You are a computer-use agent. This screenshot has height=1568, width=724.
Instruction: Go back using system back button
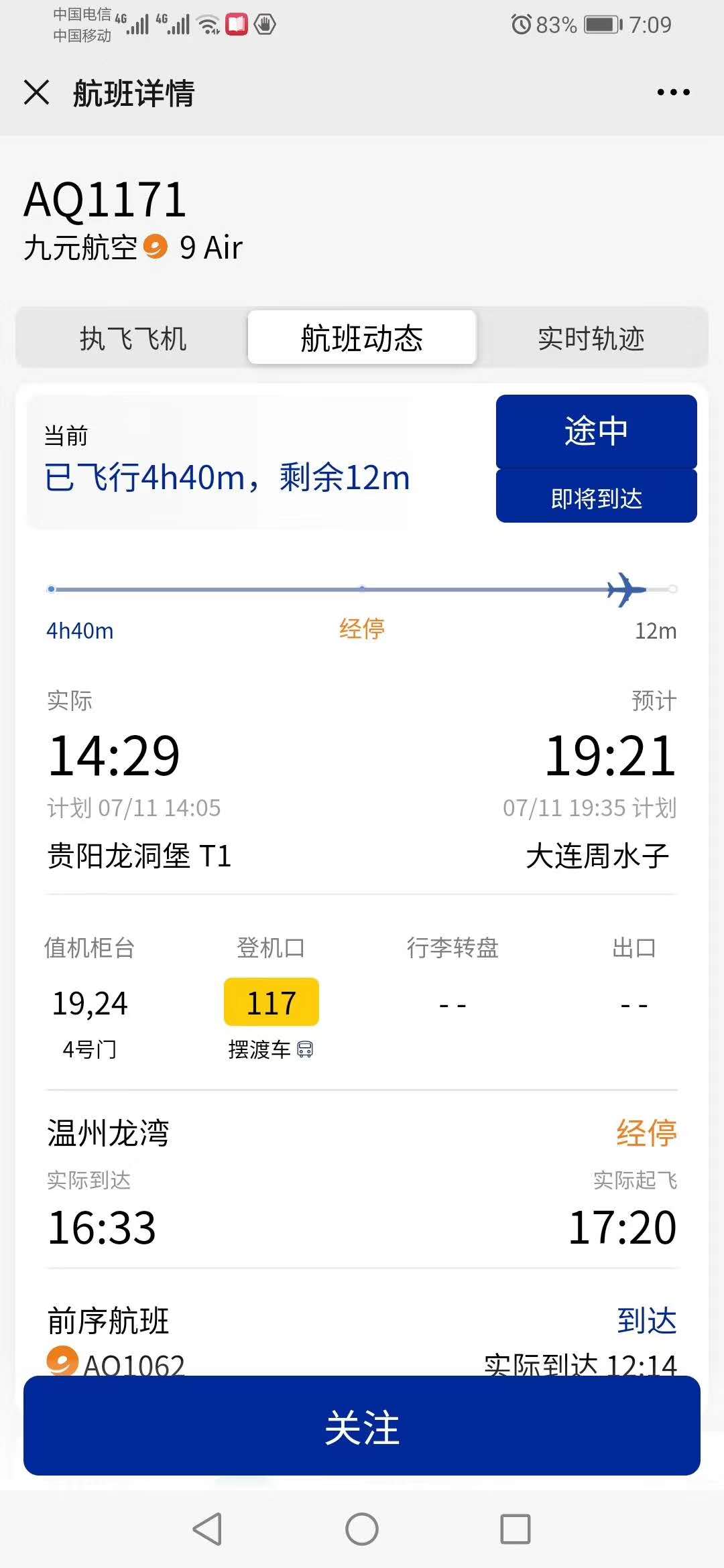click(207, 1530)
